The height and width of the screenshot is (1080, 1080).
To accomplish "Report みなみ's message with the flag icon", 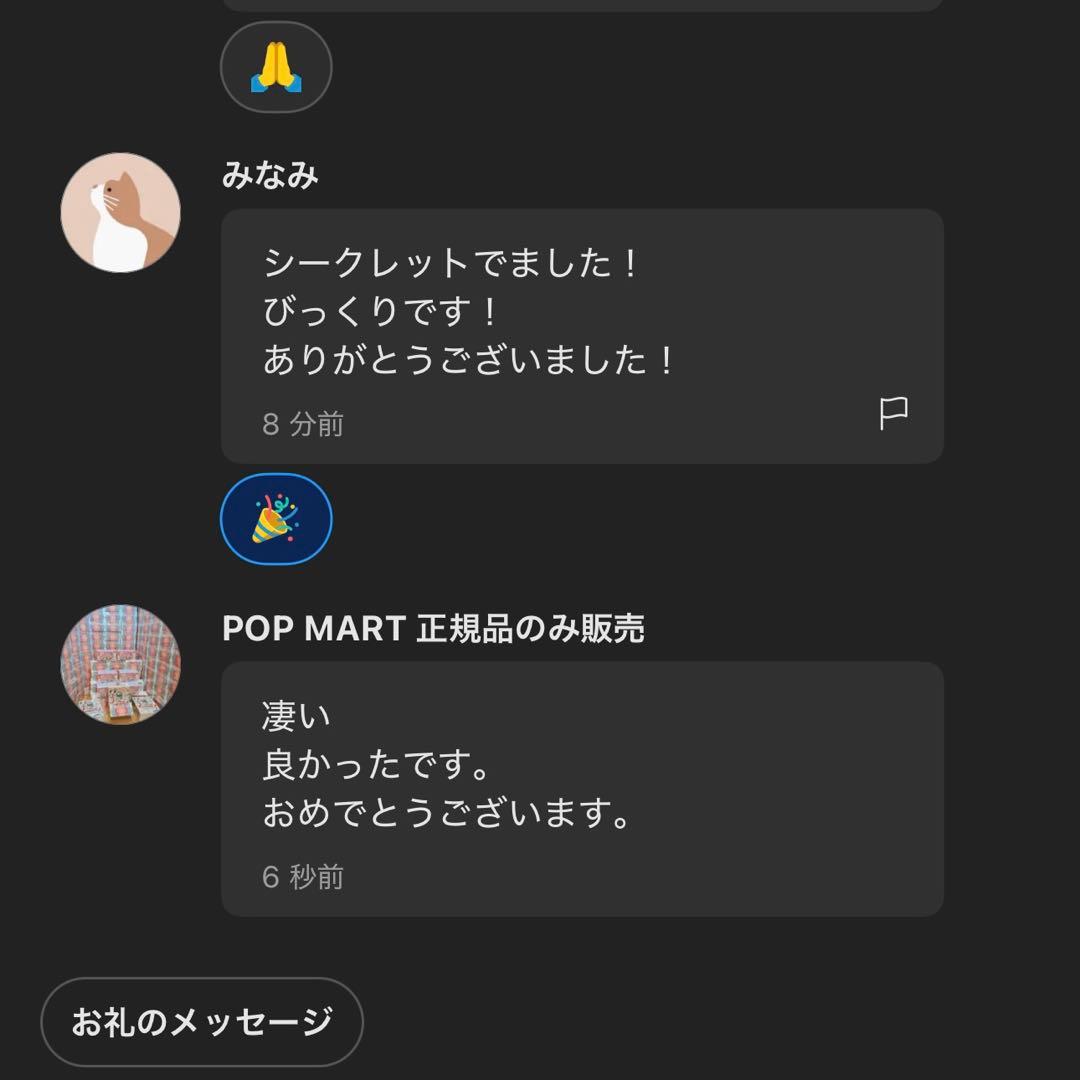I will pos(893,413).
